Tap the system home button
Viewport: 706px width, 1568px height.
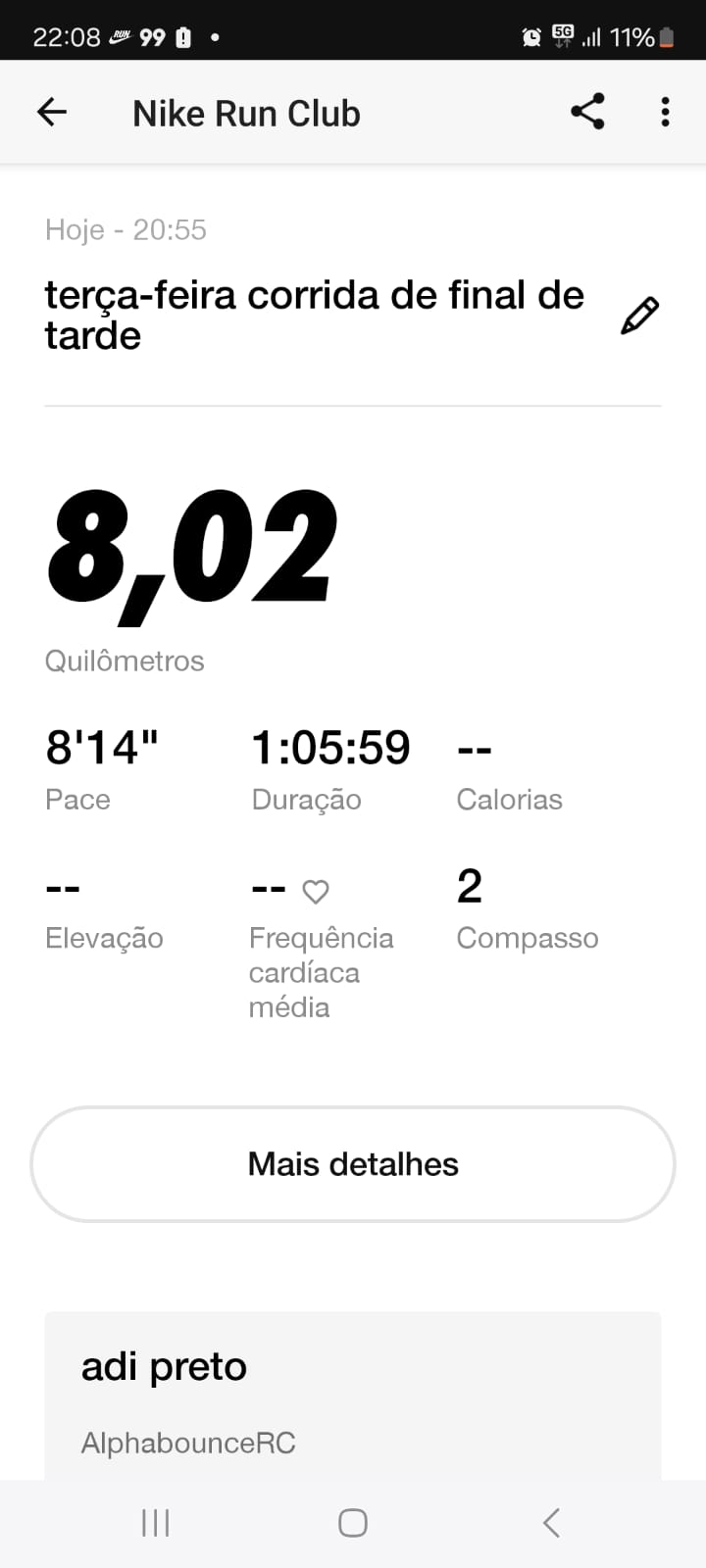click(353, 1523)
